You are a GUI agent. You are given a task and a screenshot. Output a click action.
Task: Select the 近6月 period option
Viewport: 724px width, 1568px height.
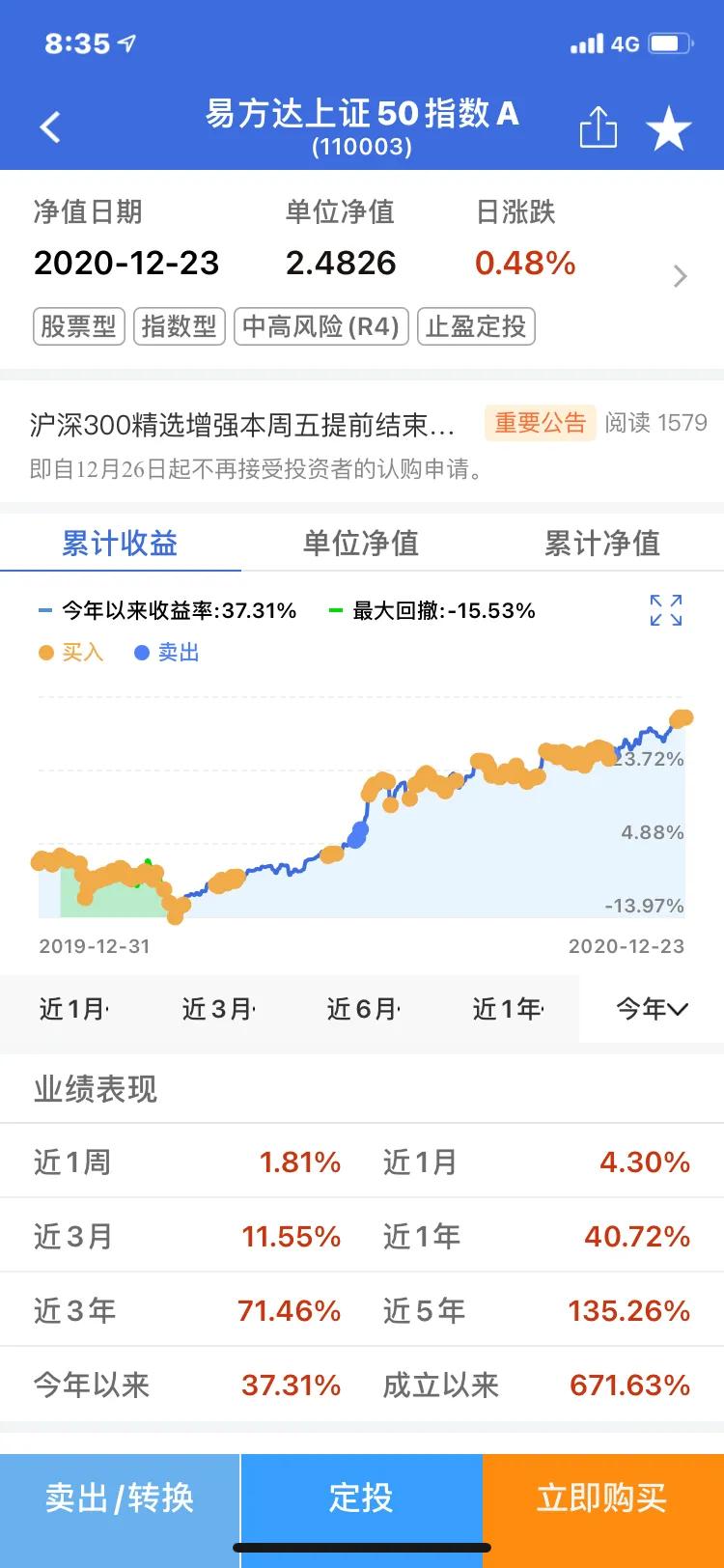click(x=362, y=1008)
